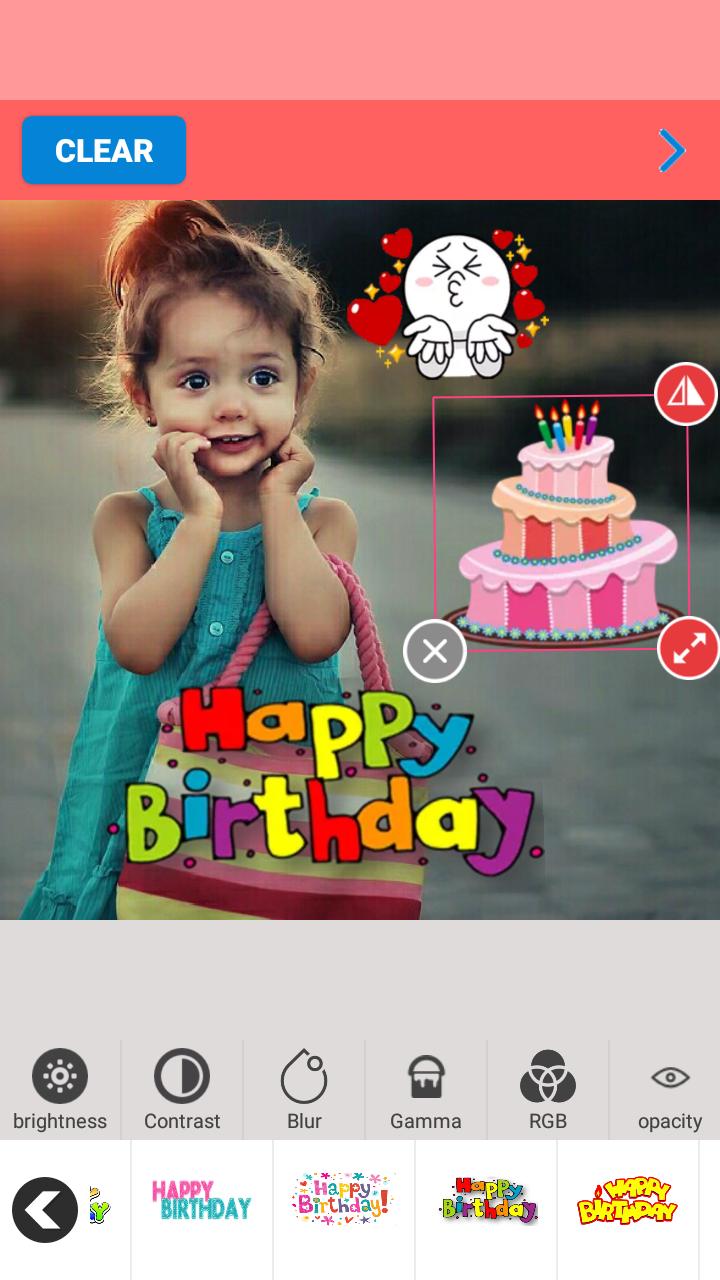Go back using the black arrow button
Image resolution: width=720 pixels, height=1280 pixels.
(x=45, y=1210)
